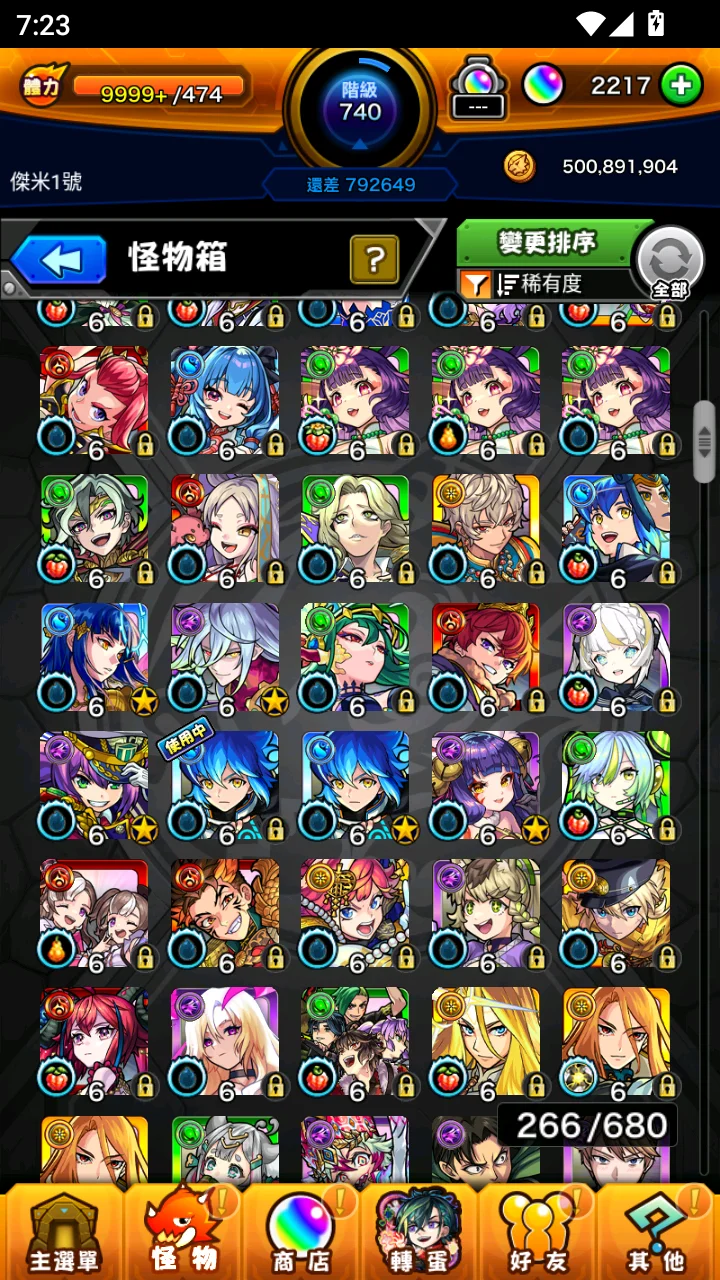This screenshot has height=1280, width=720.
Task: Add orbs with the green plus
Action: coord(681,86)
